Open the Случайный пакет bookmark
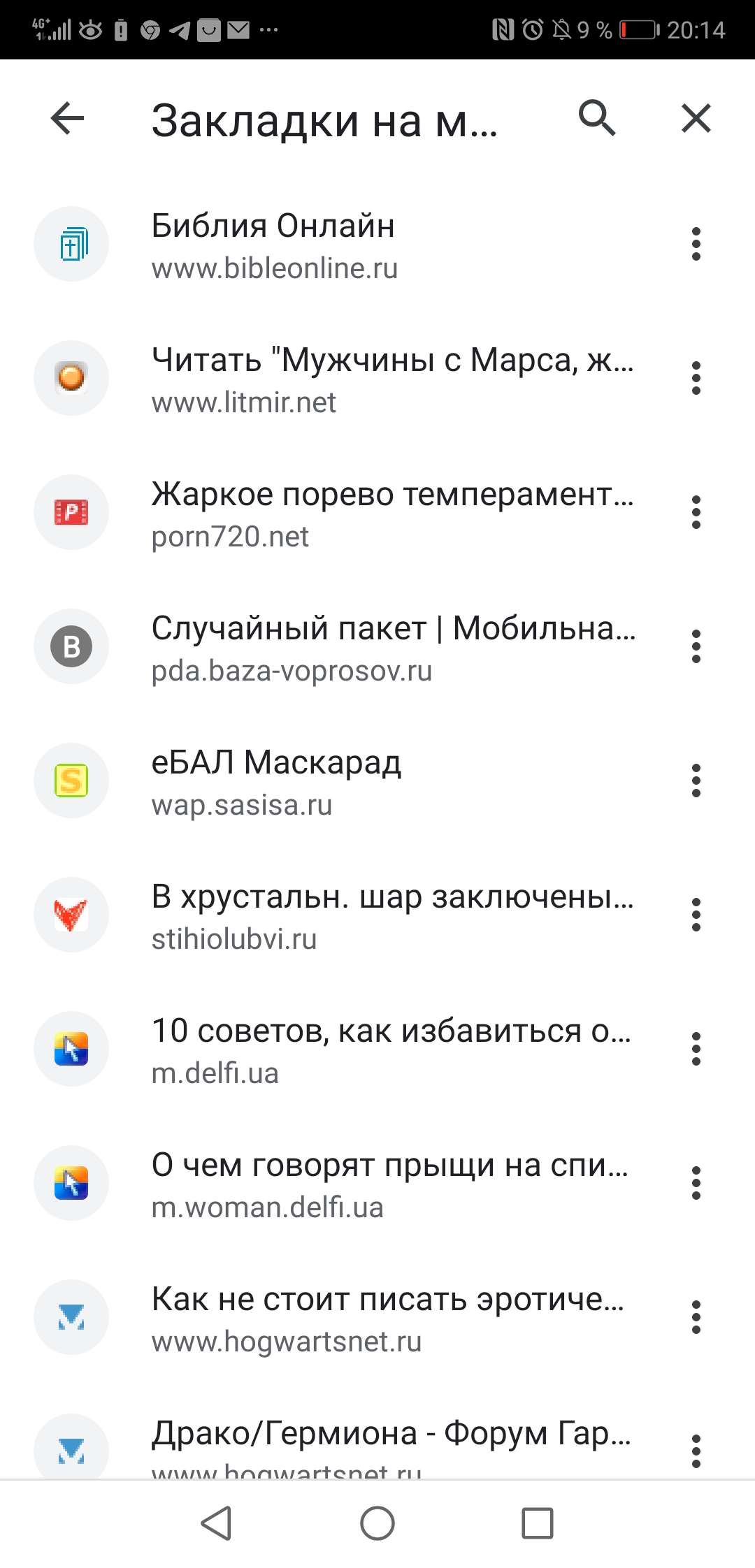 pos(350,647)
